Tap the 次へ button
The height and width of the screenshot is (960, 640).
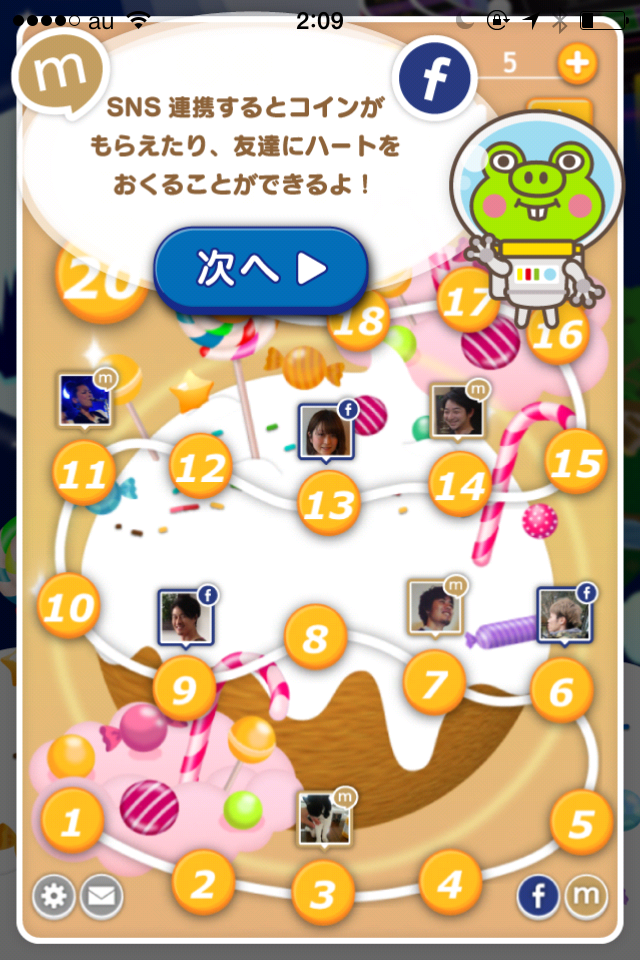point(261,270)
